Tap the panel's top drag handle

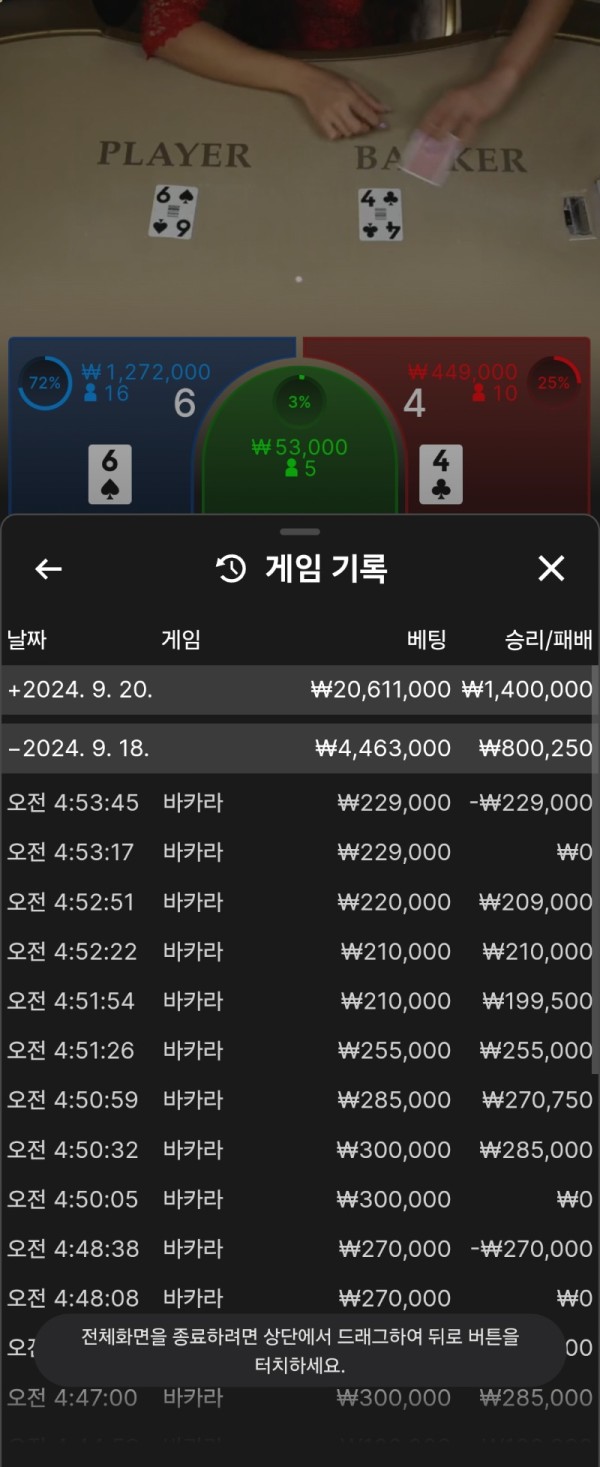pos(300,532)
